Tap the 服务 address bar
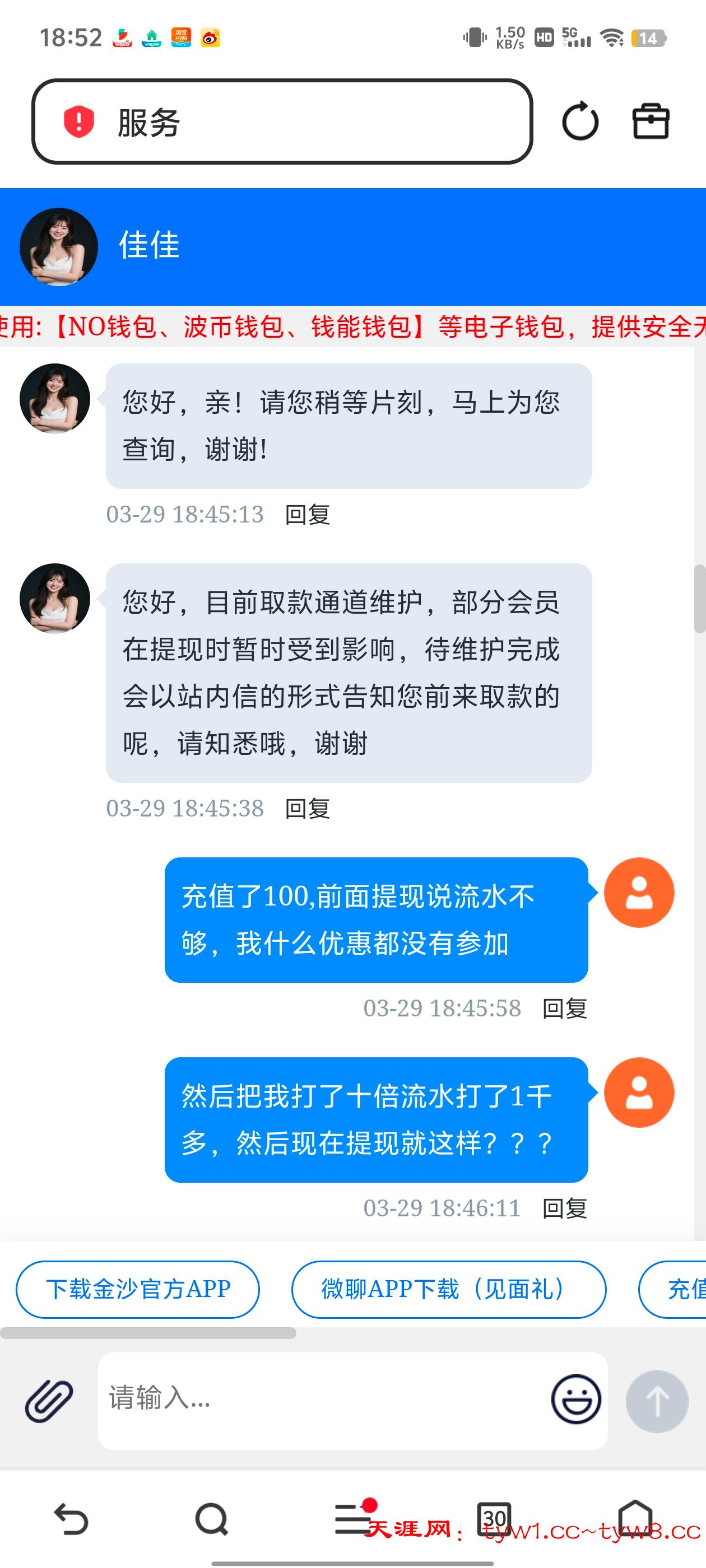The image size is (706, 1568). click(282, 122)
